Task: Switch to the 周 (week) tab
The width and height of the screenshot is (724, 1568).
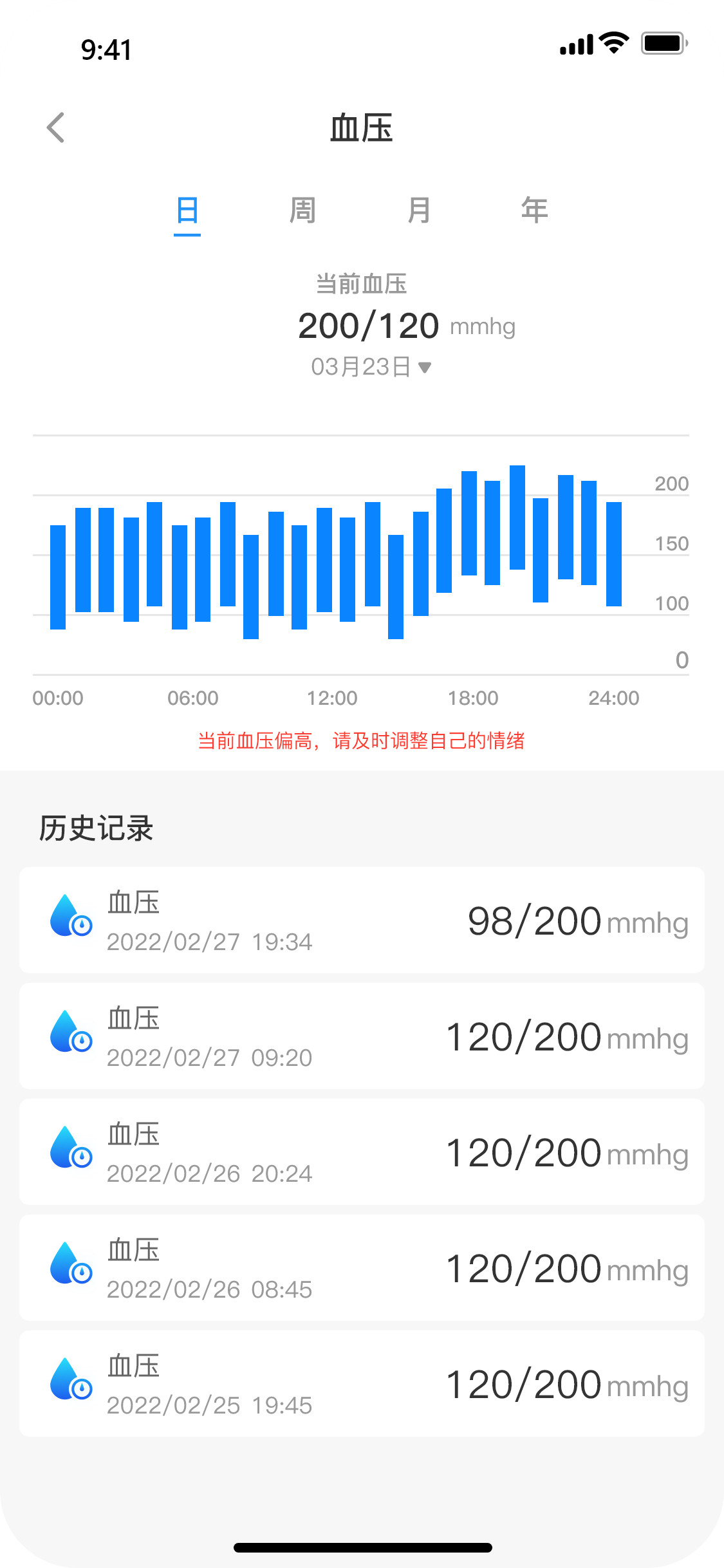Action: click(302, 210)
